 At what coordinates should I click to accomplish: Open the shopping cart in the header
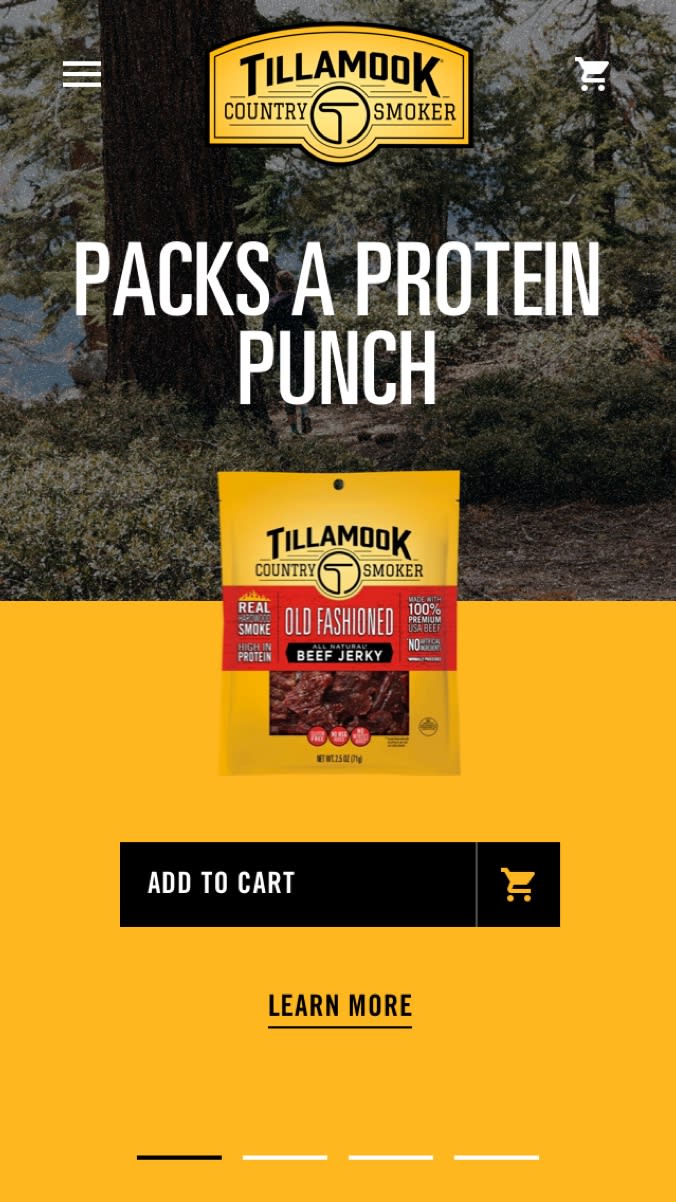point(592,74)
